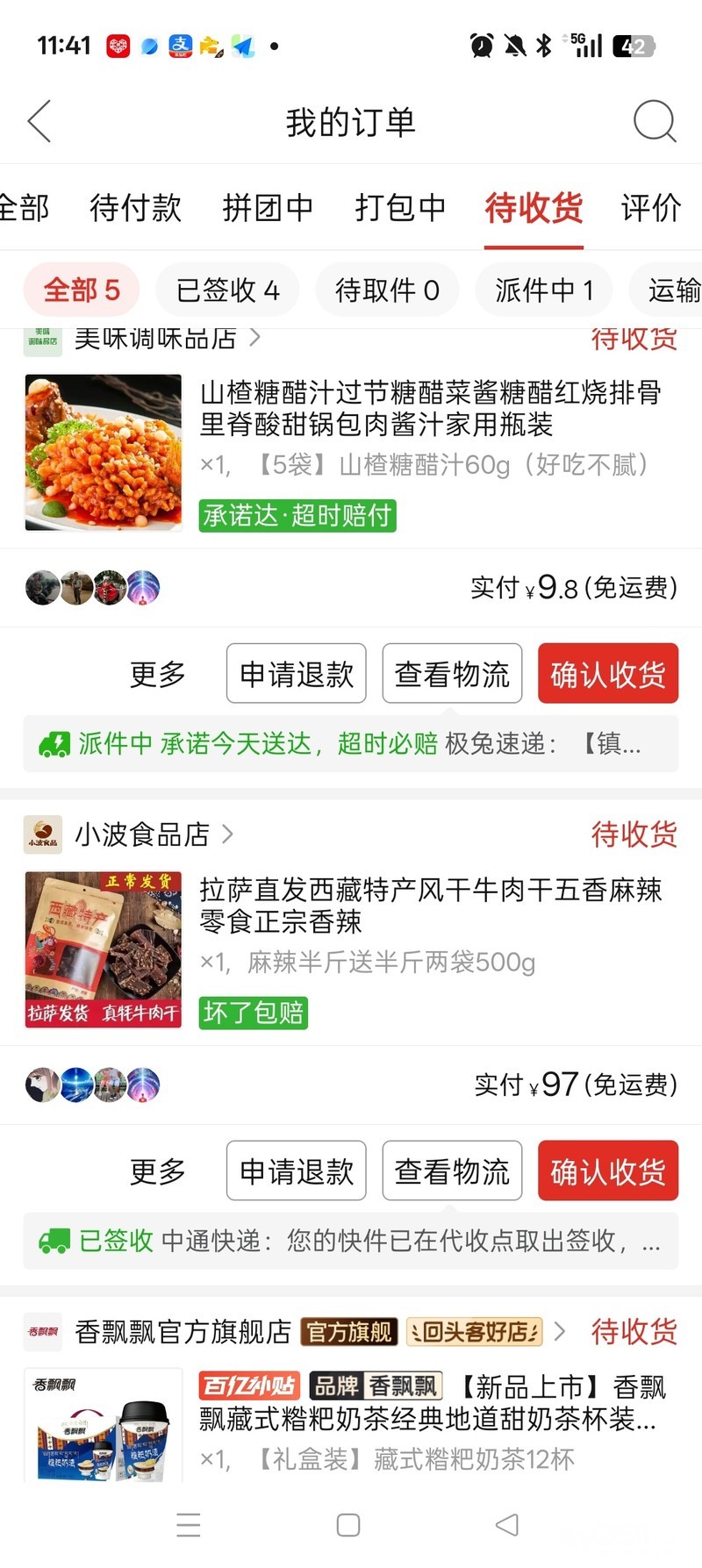The image size is (702, 1568).
Task: Open the 香飘飘官方旗舰店 shop page
Action: tap(183, 1332)
